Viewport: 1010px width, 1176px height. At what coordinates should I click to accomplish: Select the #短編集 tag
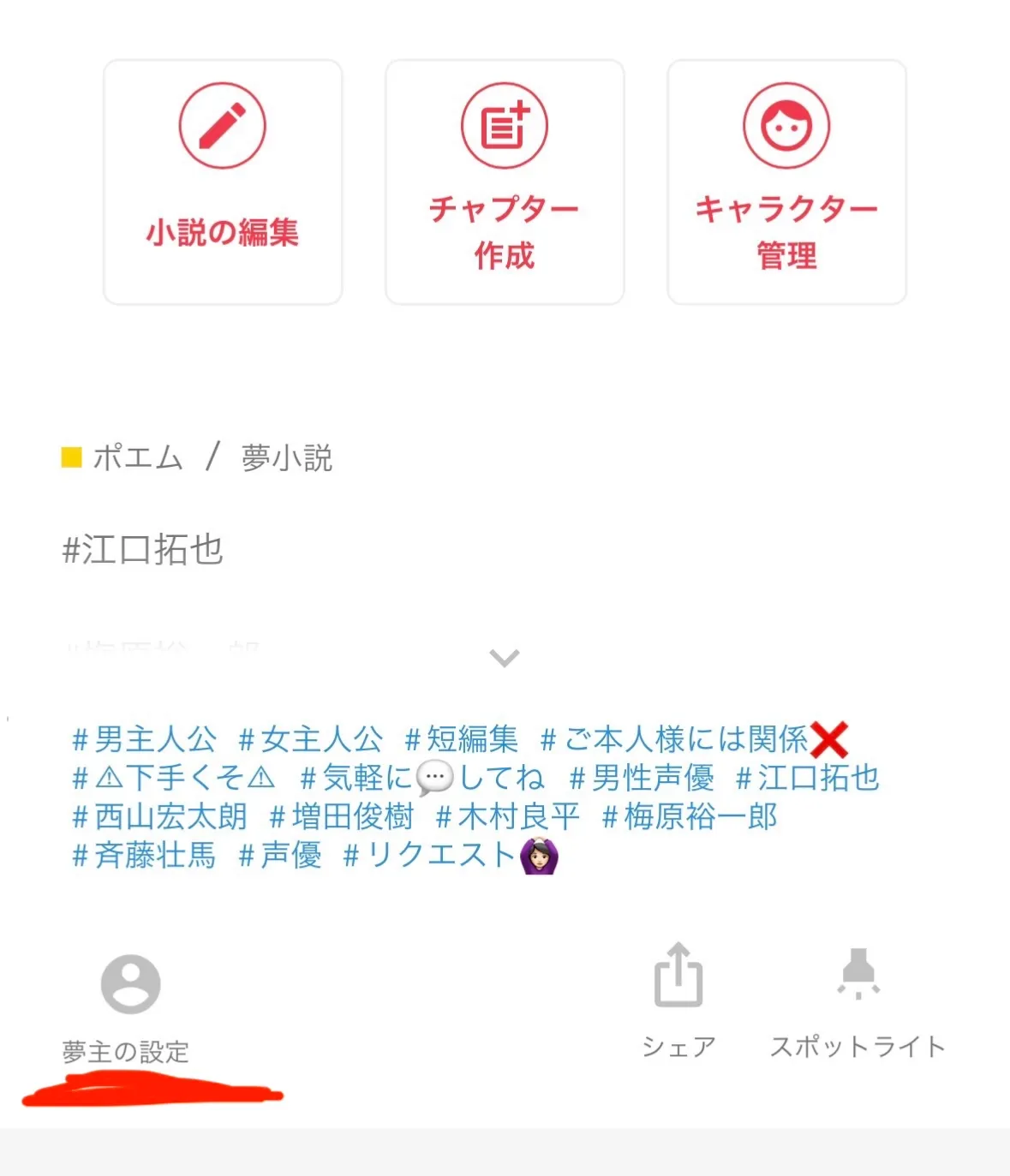click(462, 738)
